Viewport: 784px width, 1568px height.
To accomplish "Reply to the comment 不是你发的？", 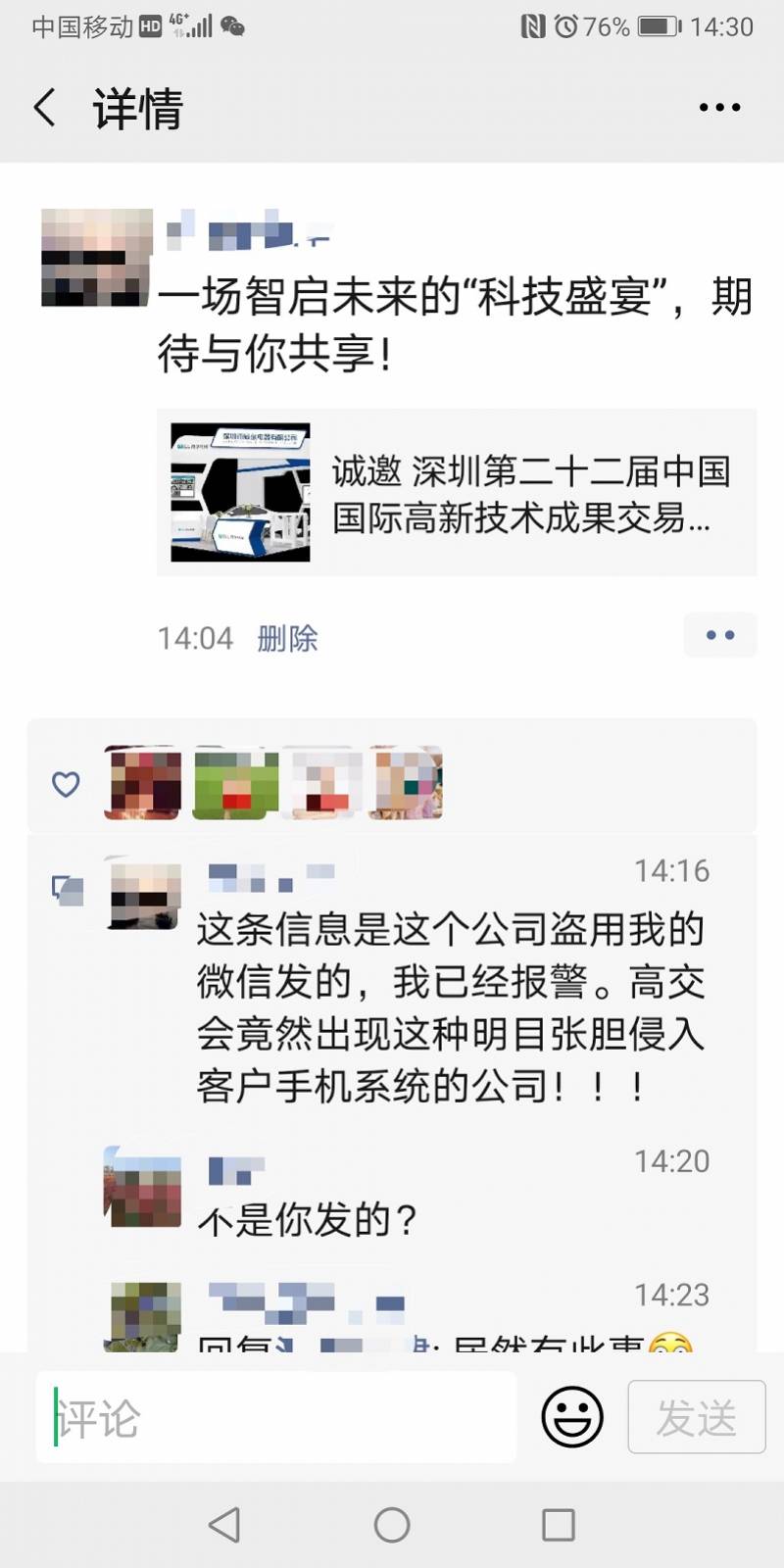I will pyautogui.click(x=307, y=1220).
